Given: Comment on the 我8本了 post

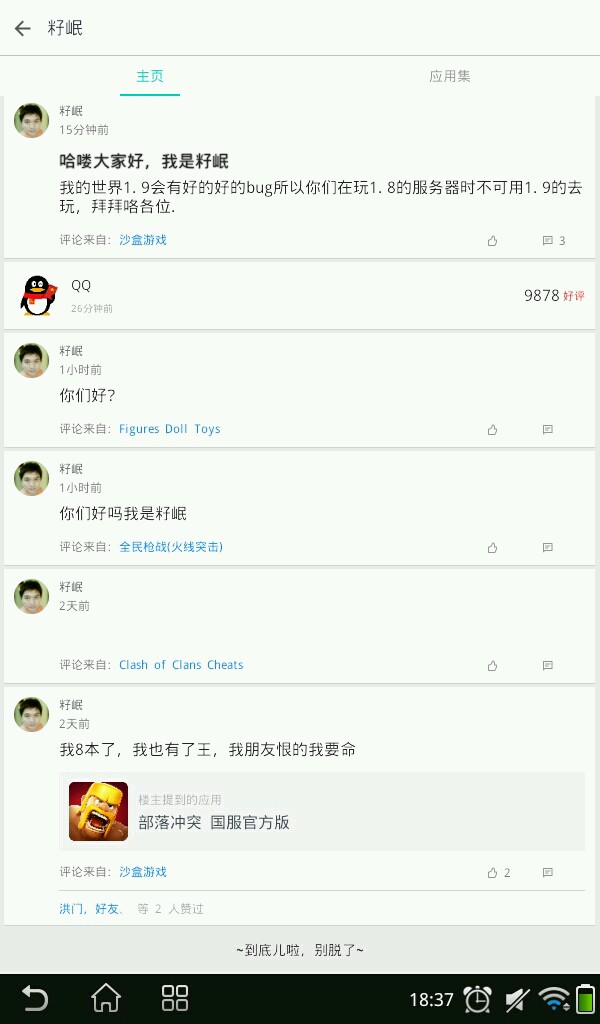Looking at the screenshot, I should point(547,872).
